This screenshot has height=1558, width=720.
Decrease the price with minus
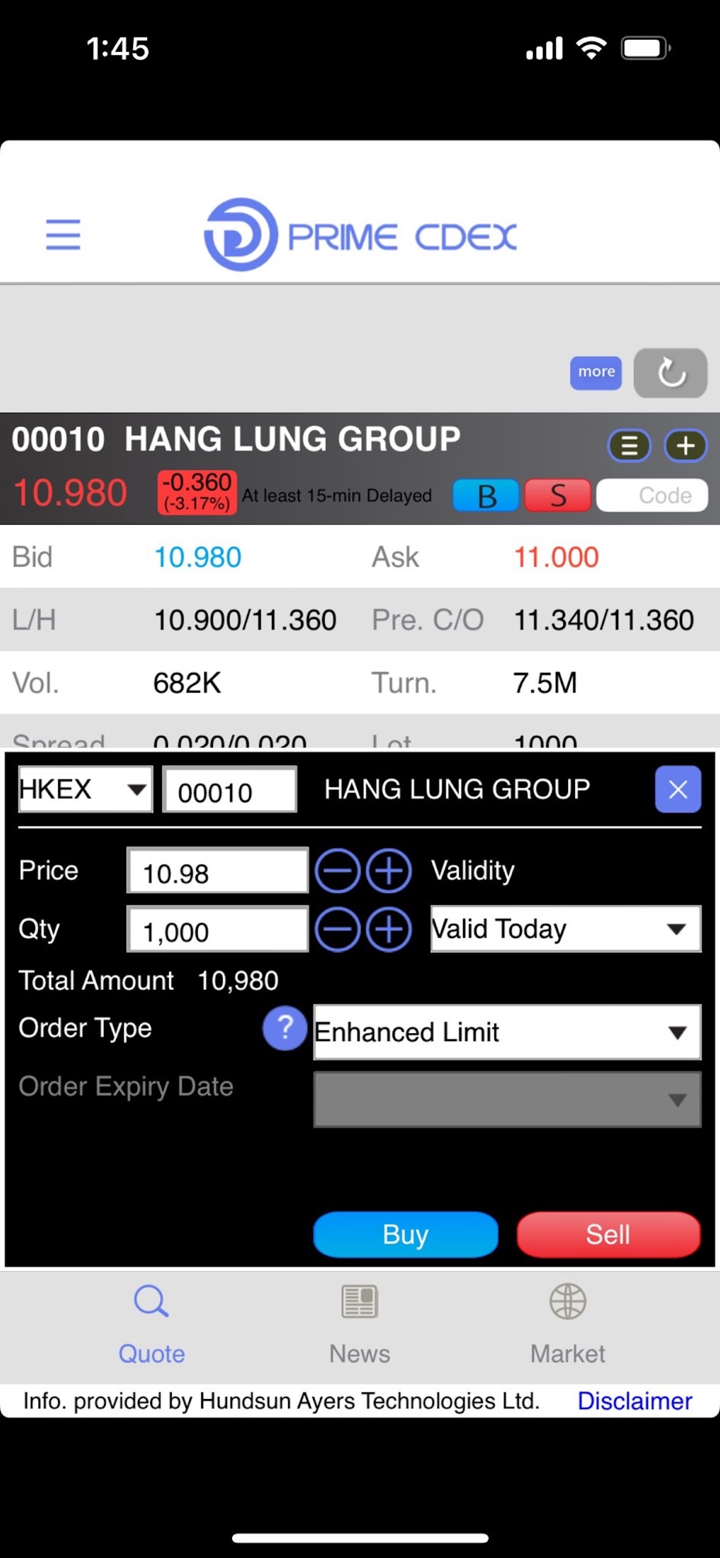click(338, 872)
